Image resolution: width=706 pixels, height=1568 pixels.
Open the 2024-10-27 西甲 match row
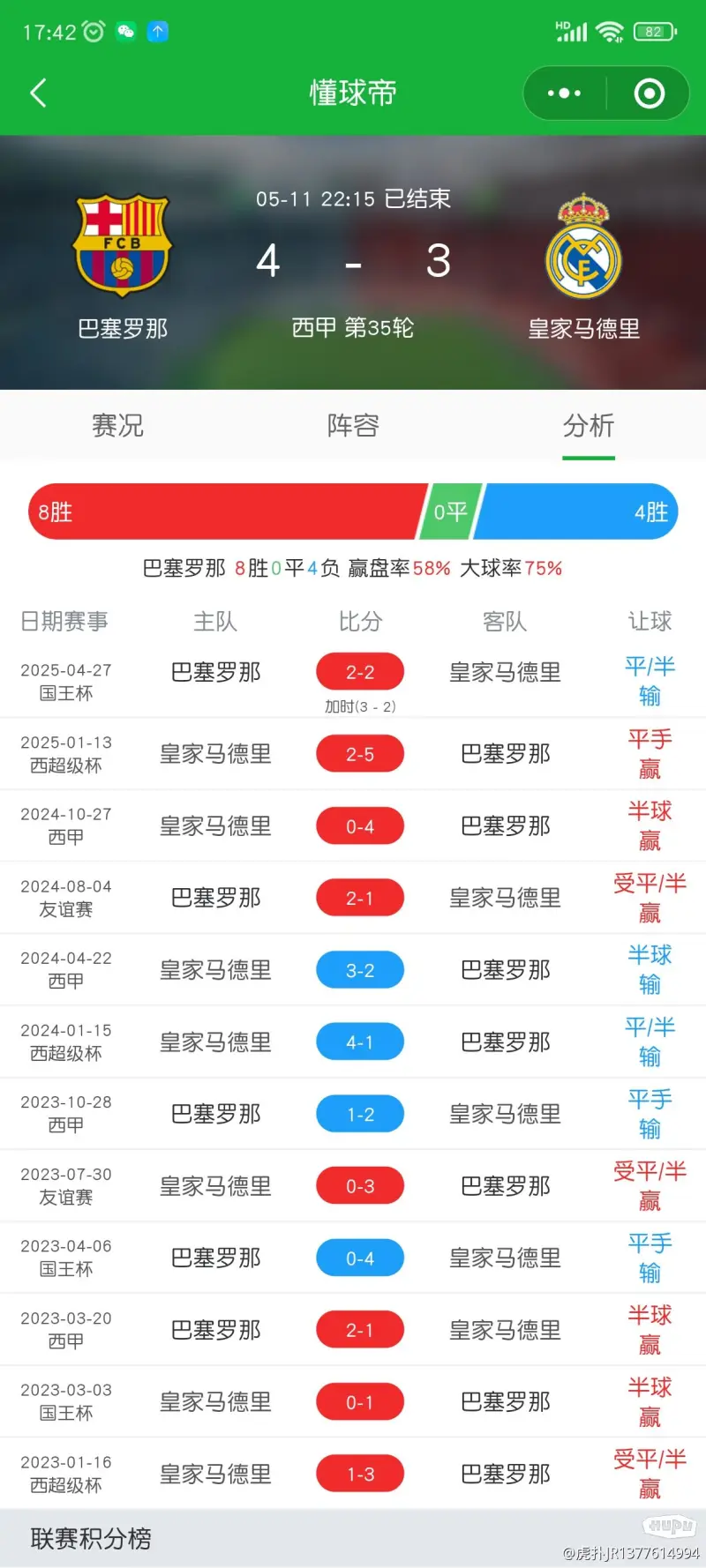pyautogui.click(x=353, y=826)
